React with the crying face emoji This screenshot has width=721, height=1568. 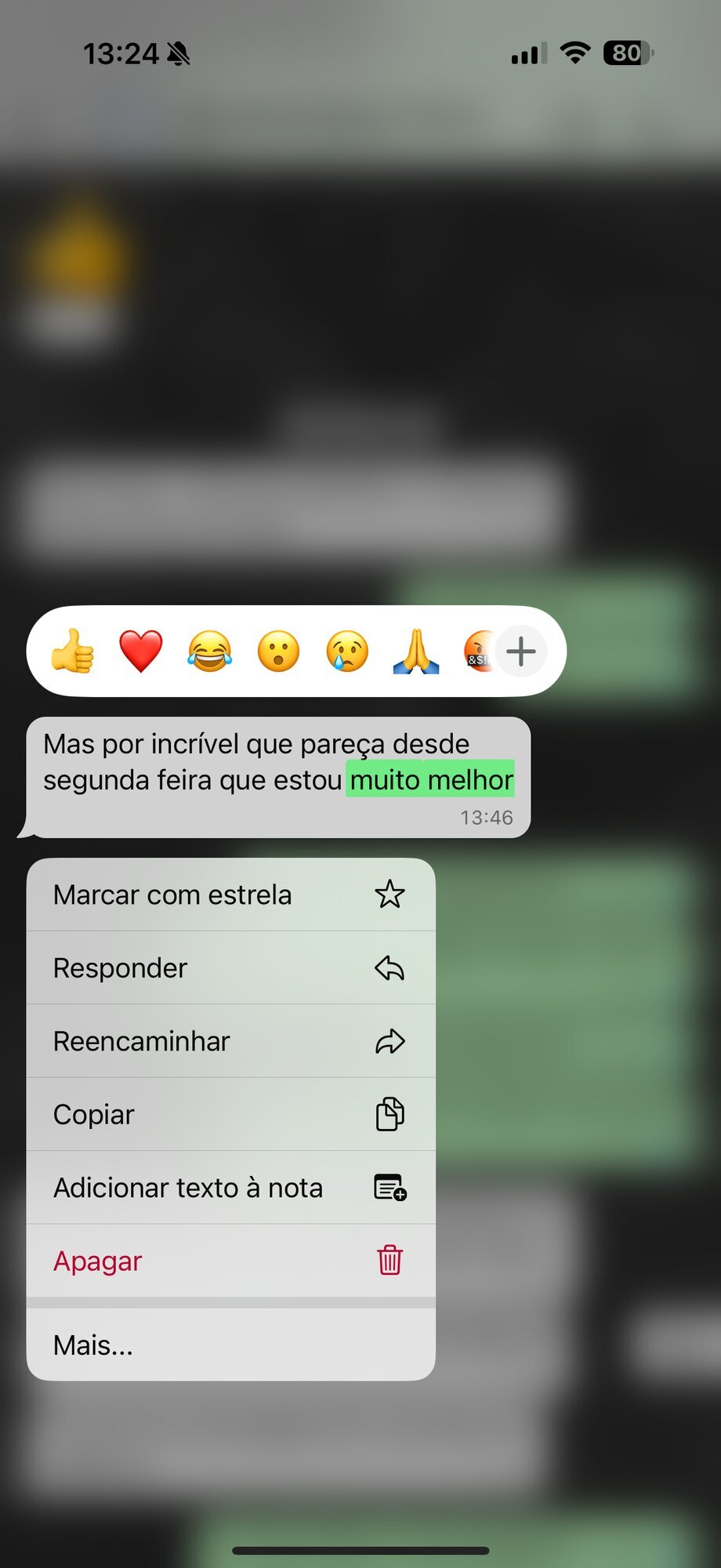coord(347,652)
